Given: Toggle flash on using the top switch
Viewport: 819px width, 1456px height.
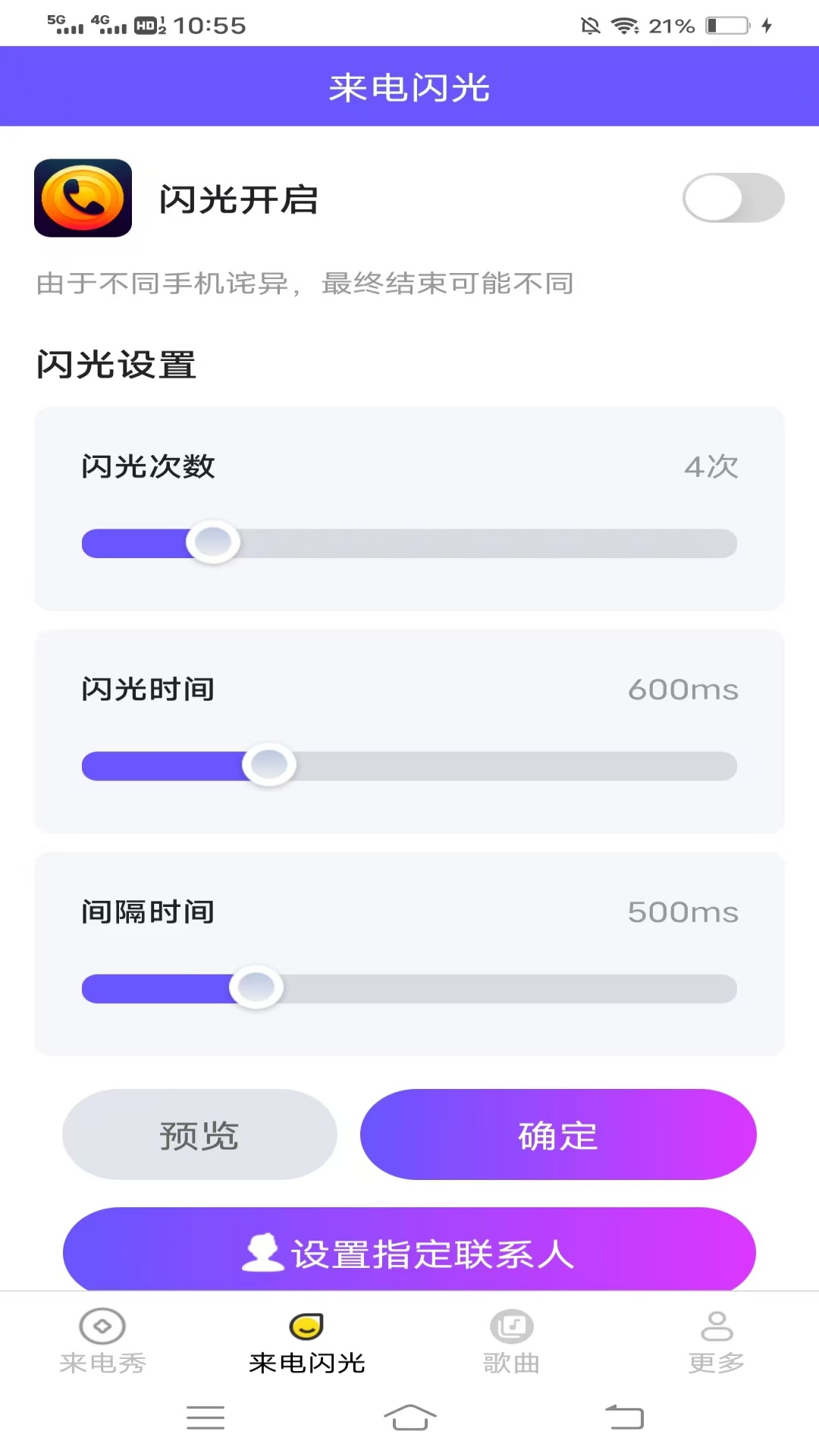Looking at the screenshot, I should click(732, 197).
